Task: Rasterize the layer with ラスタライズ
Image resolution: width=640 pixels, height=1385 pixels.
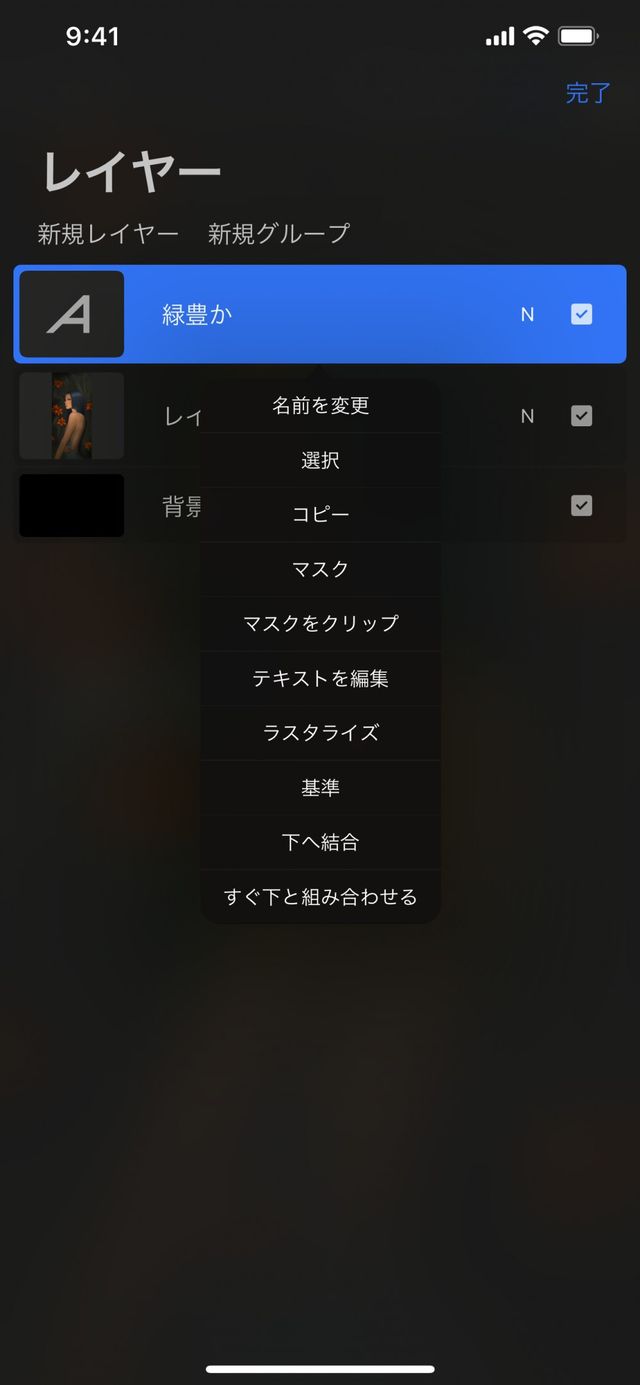Action: click(x=320, y=733)
